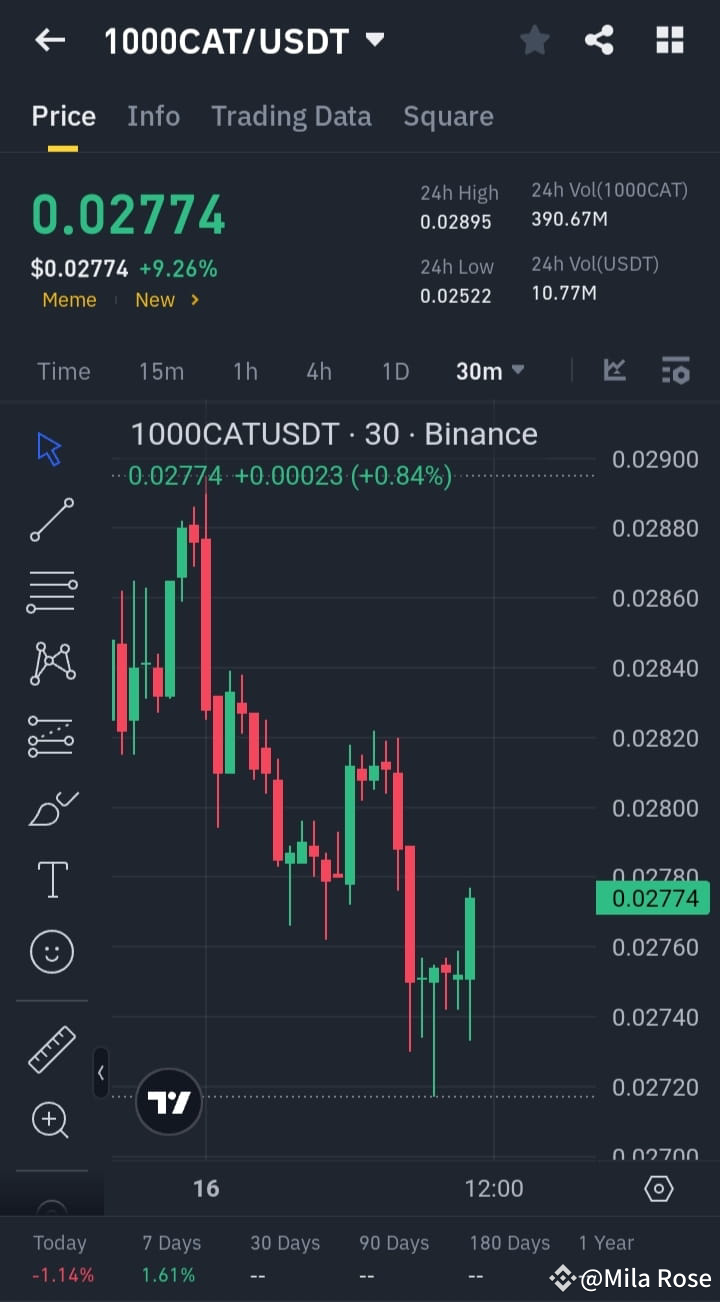Open the 30m interval dropdown
The width and height of the screenshot is (720, 1302).
489,370
